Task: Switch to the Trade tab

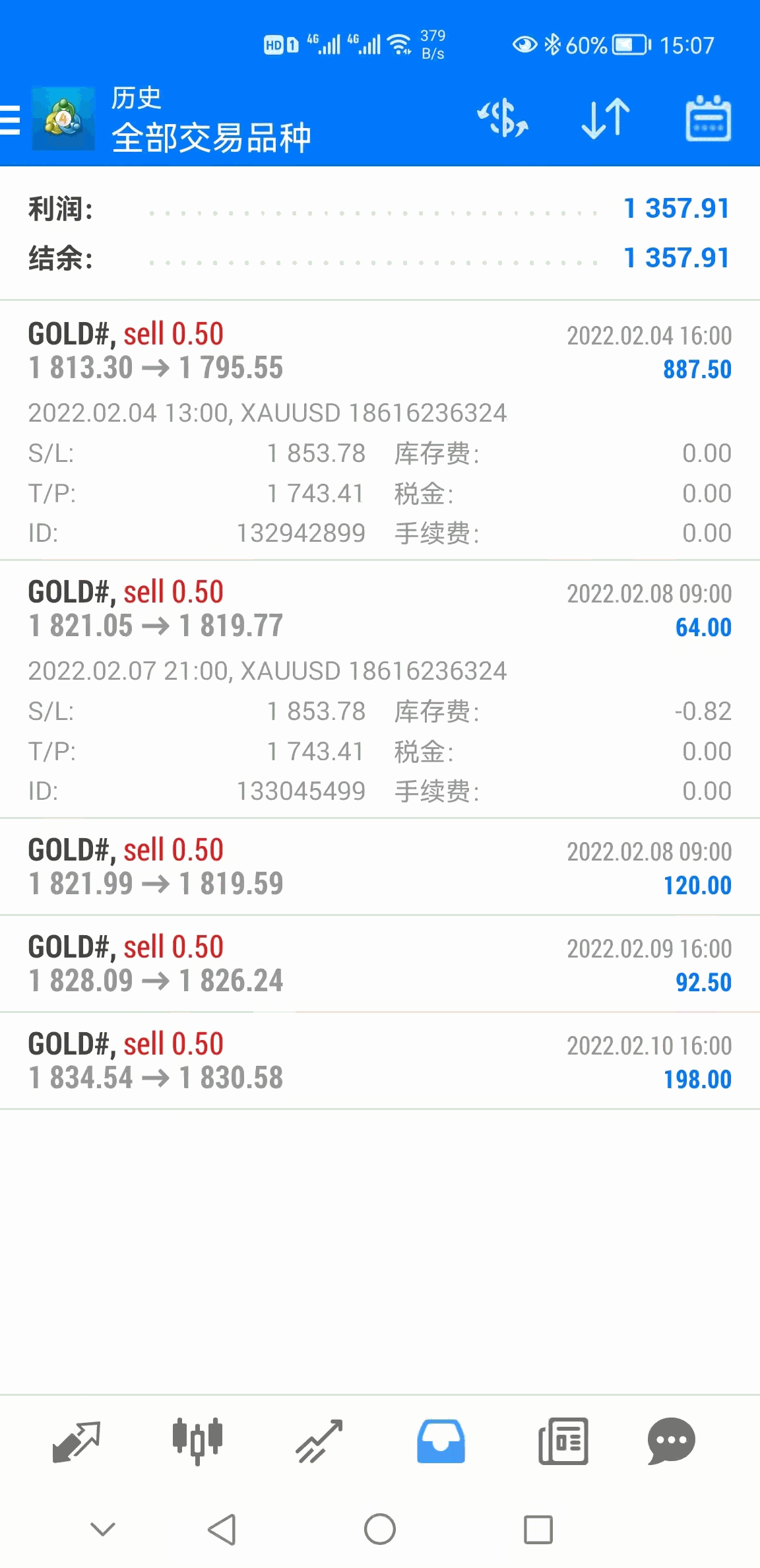Action: (x=319, y=1441)
